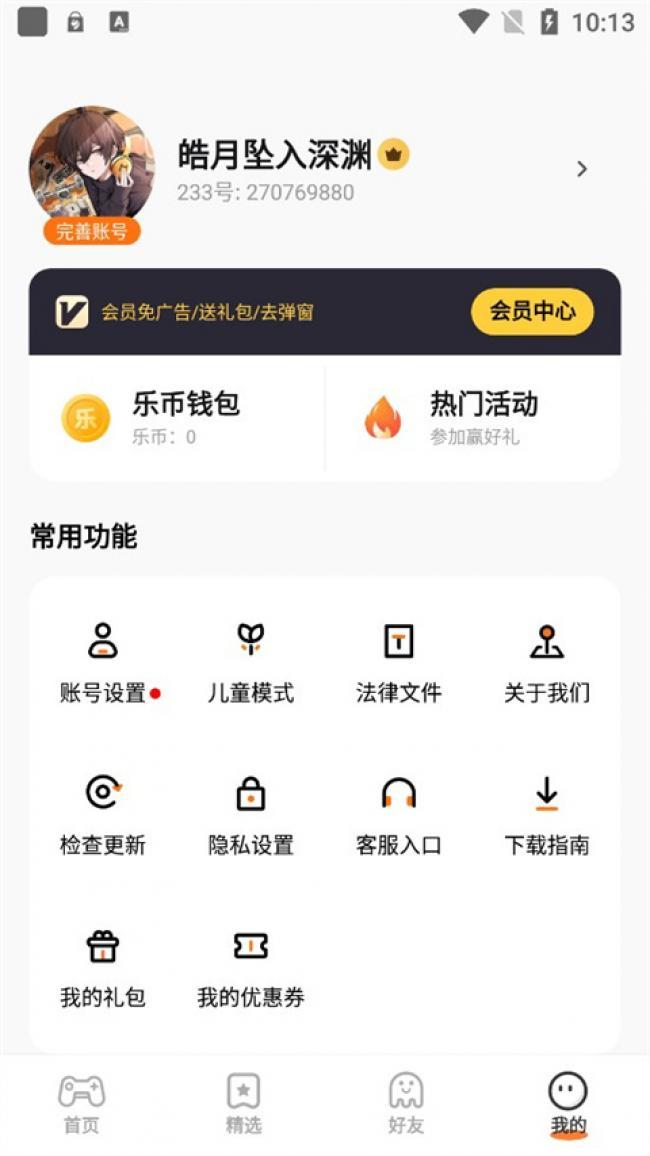Open the 会员中心 member center button
This screenshot has height=1156, width=650.
click(x=532, y=312)
